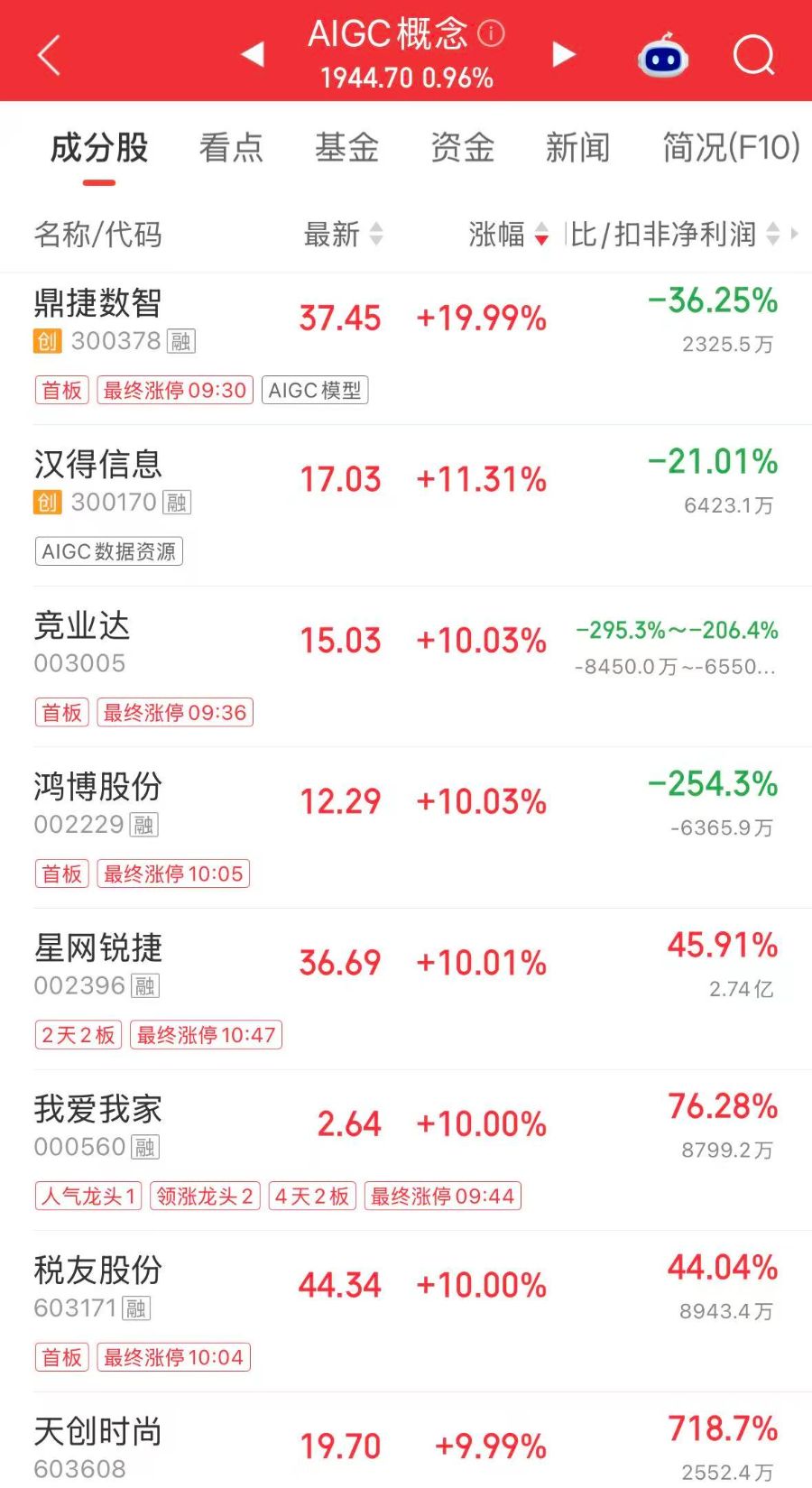Open the robot assistant icon
The height and width of the screenshot is (1488, 812).
663,55
